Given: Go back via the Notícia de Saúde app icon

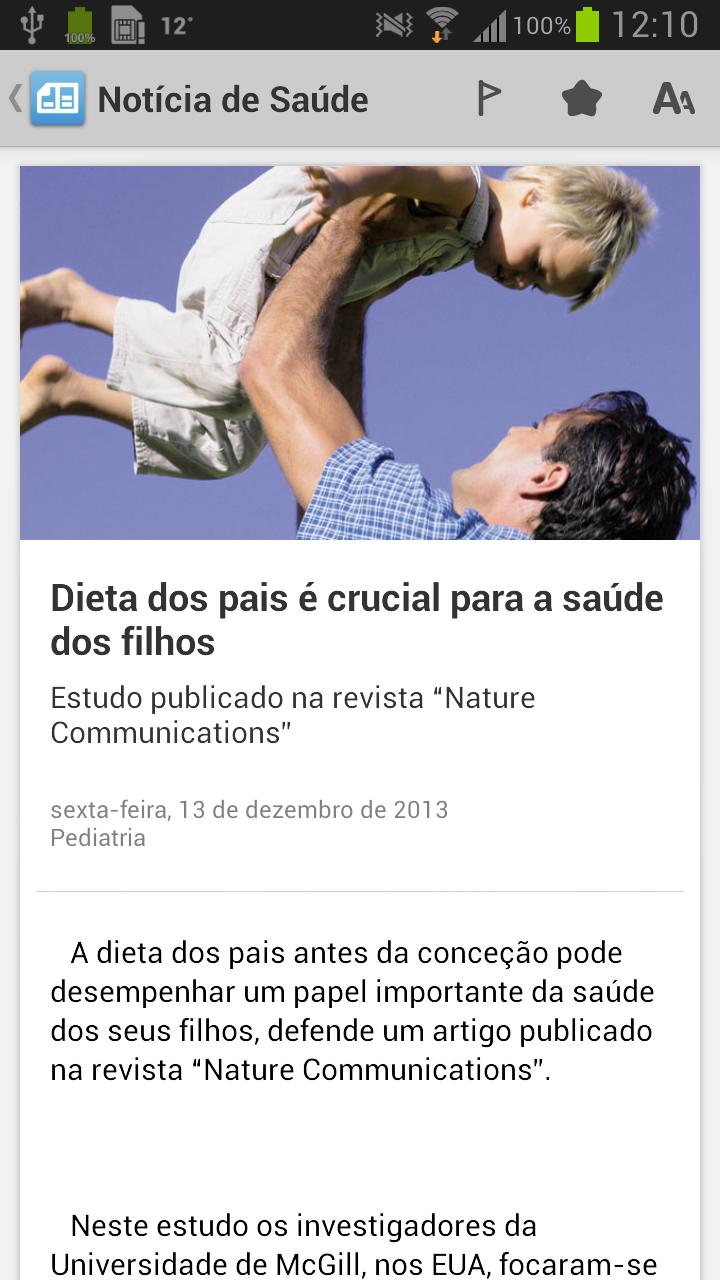Looking at the screenshot, I should (56, 99).
